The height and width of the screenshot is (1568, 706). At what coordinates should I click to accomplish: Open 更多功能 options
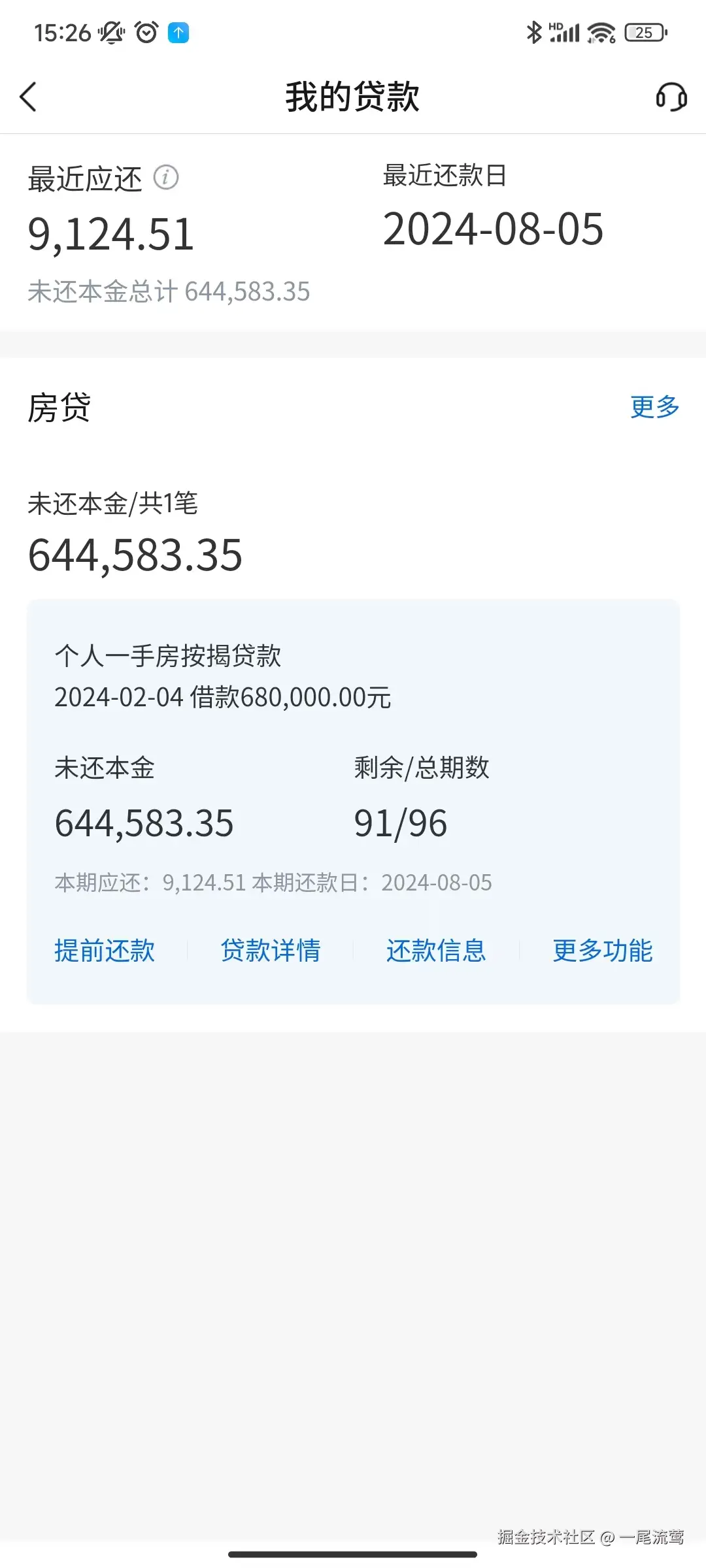pos(602,950)
